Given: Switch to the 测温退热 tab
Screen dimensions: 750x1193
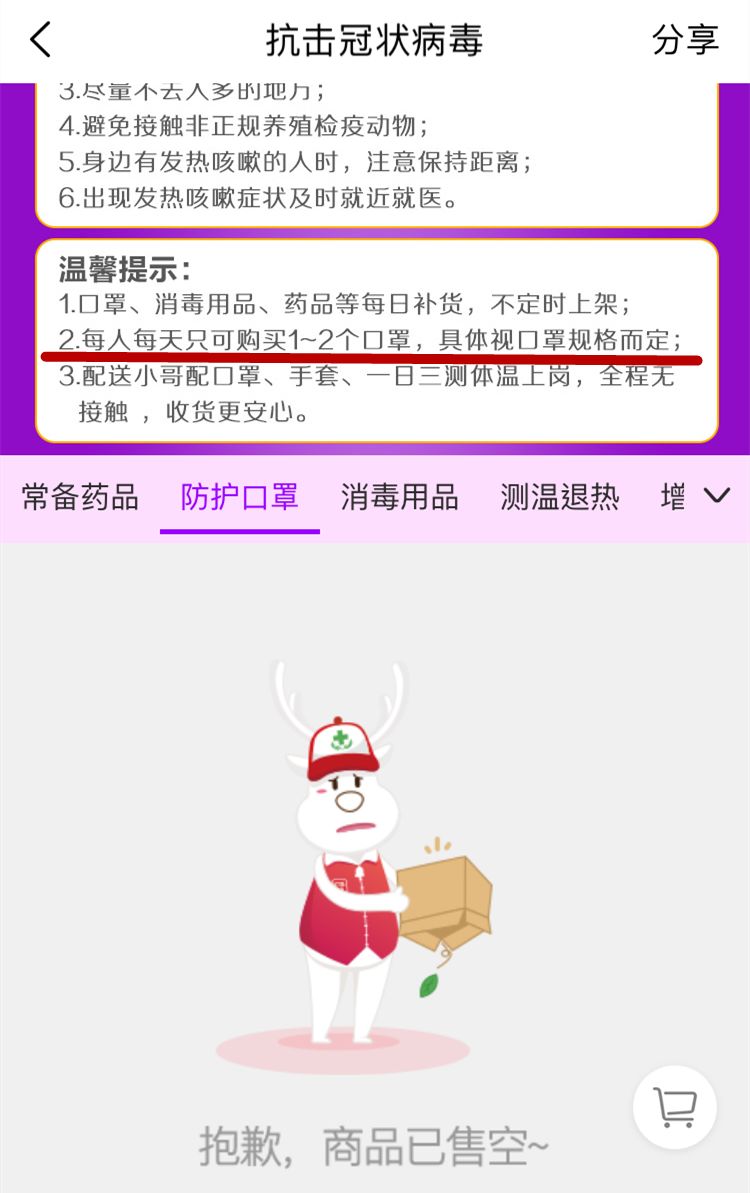Looking at the screenshot, I should [x=560, y=497].
